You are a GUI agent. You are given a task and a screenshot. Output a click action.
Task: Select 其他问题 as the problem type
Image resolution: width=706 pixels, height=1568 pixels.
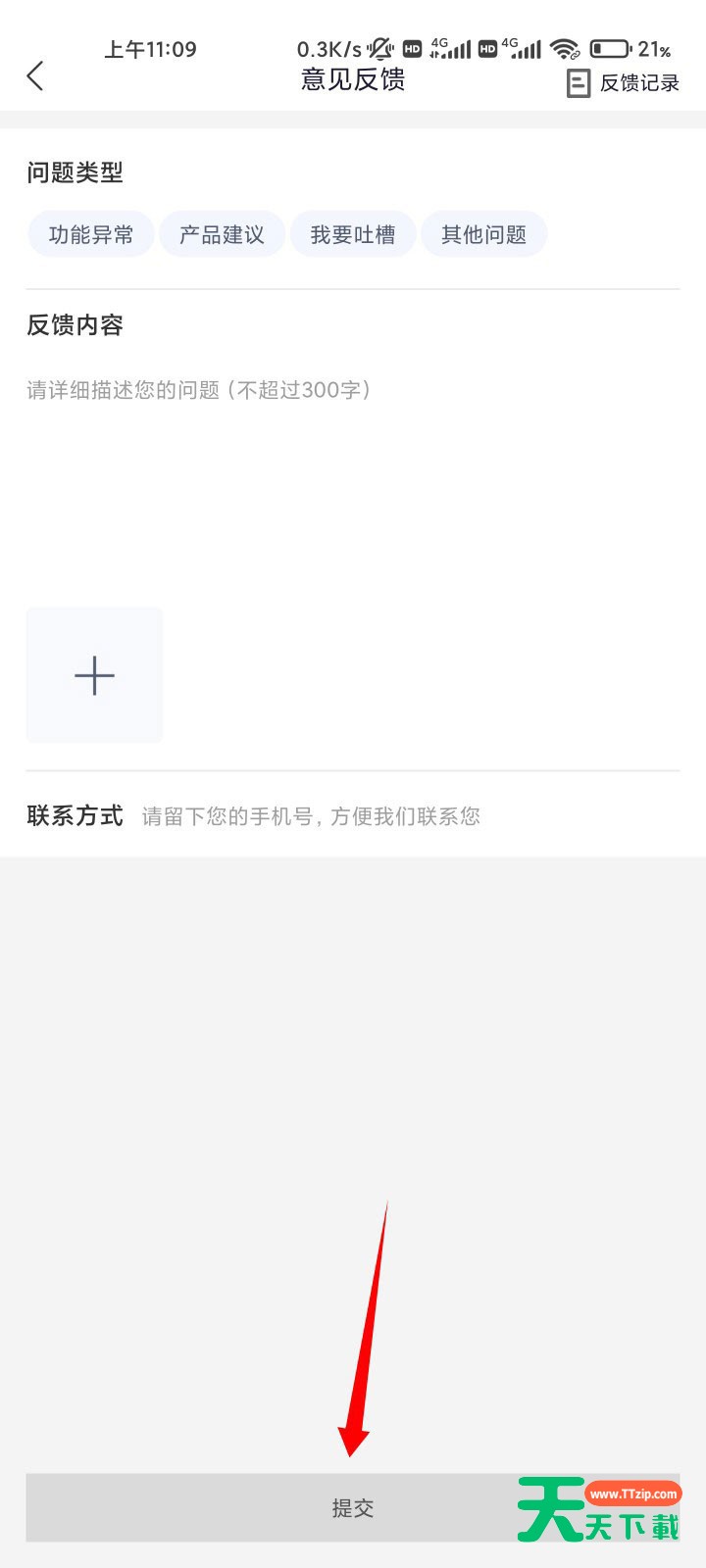point(483,235)
